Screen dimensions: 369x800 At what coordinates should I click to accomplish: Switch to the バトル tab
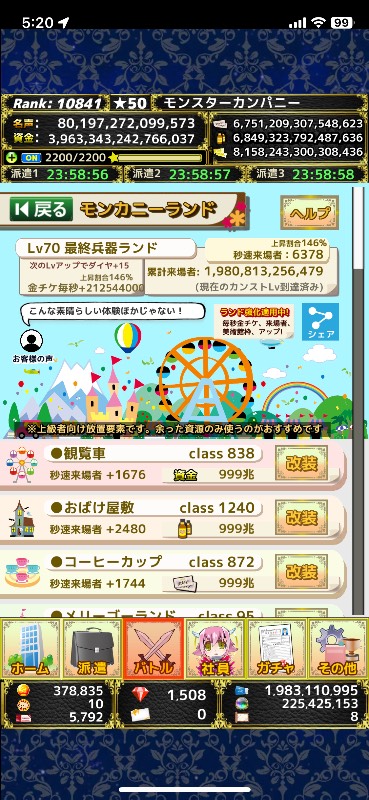(153, 648)
